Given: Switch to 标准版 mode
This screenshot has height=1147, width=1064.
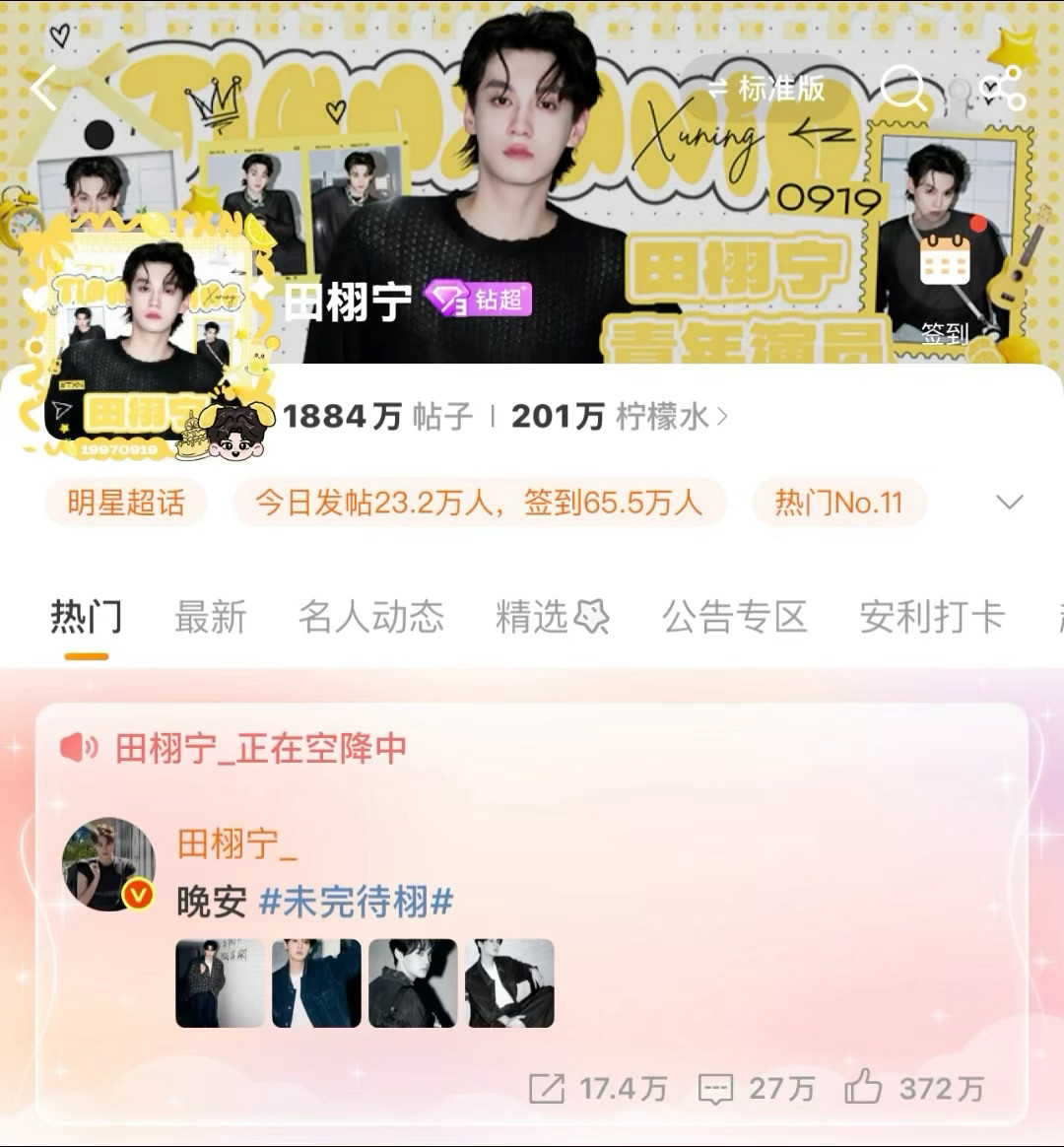Looking at the screenshot, I should pos(768,89).
